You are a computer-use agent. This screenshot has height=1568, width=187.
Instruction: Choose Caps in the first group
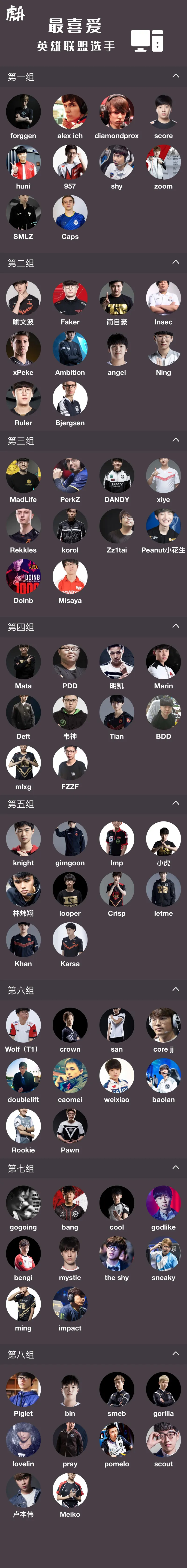(x=70, y=212)
